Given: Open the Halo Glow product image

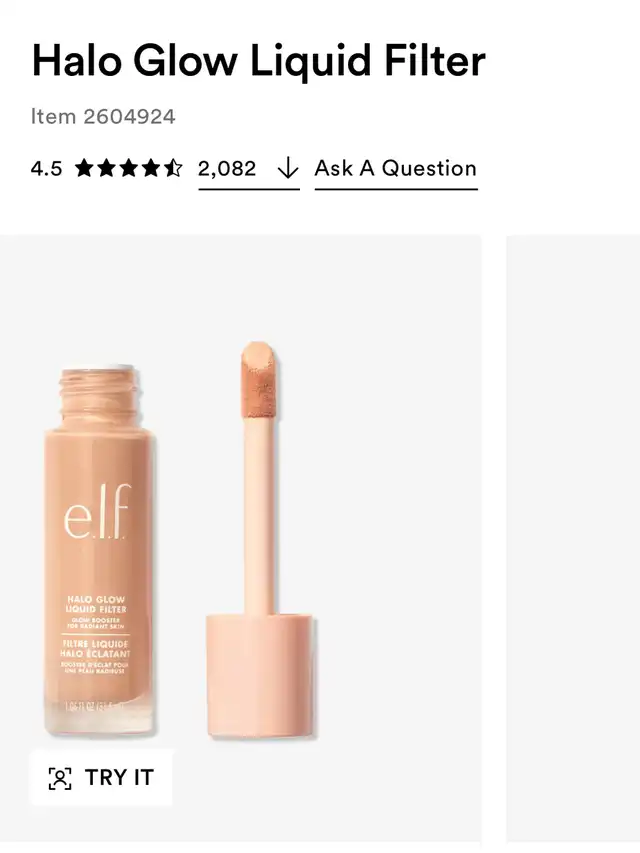Looking at the screenshot, I should pyautogui.click(x=240, y=520).
